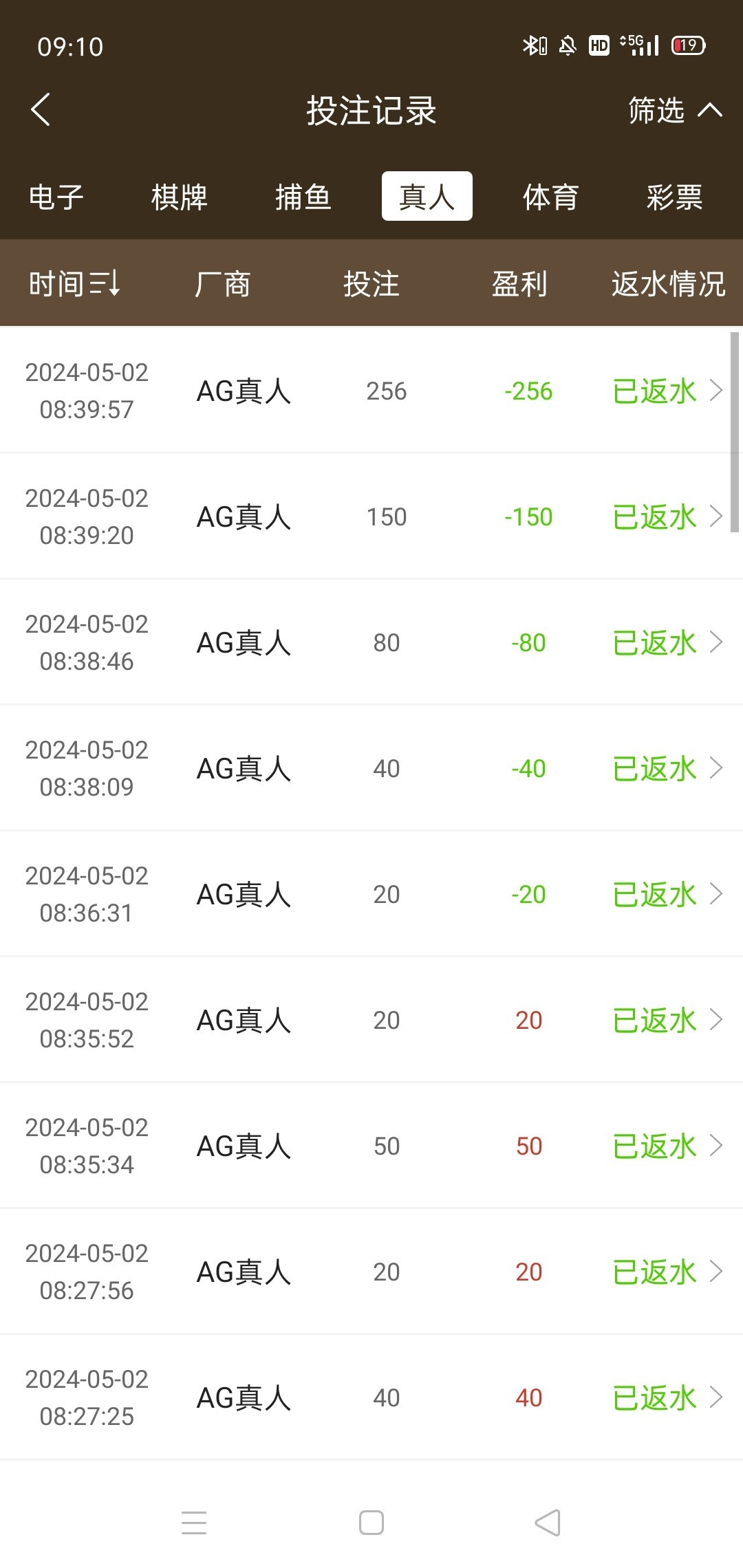Image resolution: width=743 pixels, height=1568 pixels.
Task: Select the 捕鱼 tab
Action: (303, 197)
